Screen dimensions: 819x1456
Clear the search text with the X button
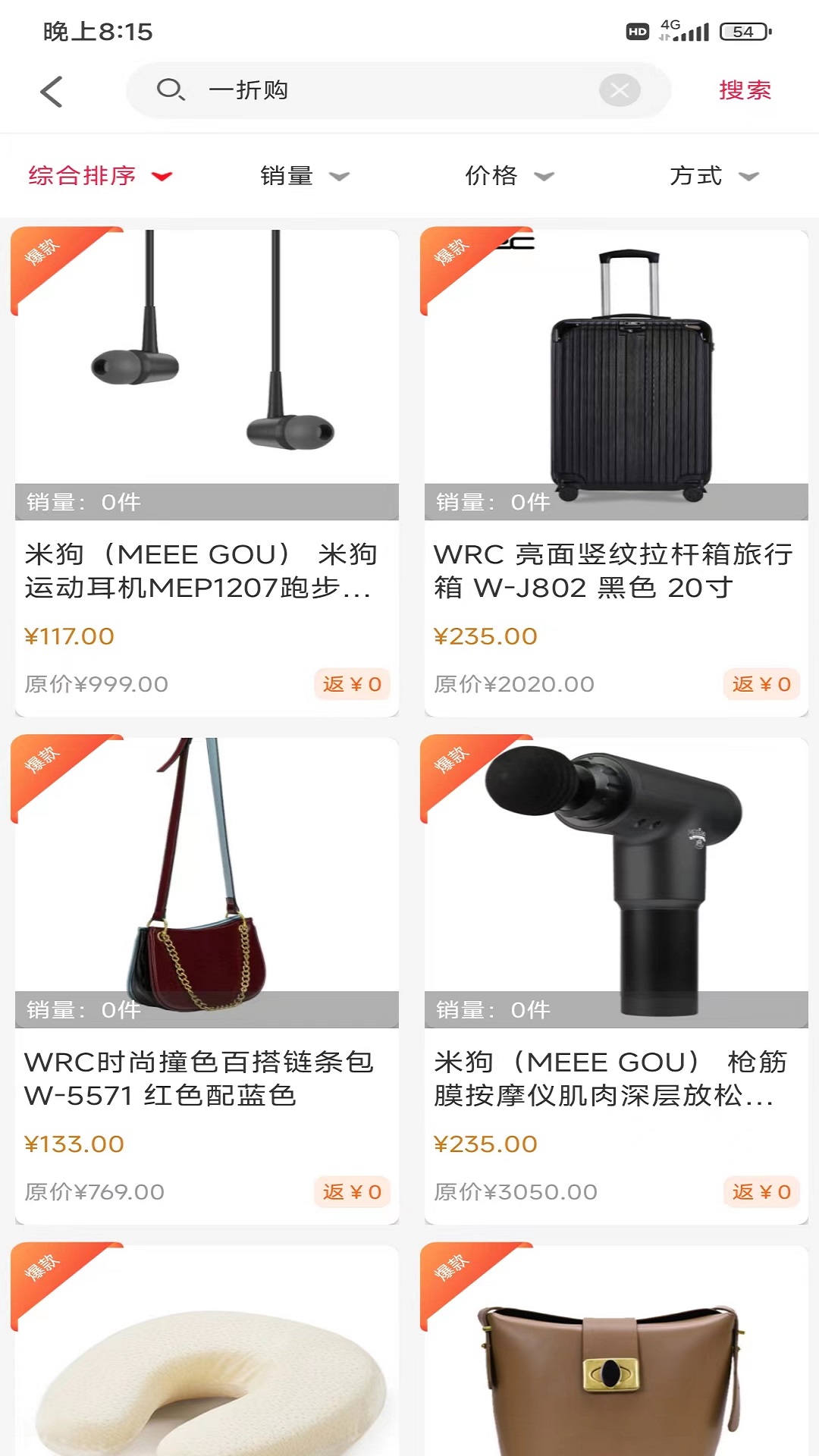619,90
